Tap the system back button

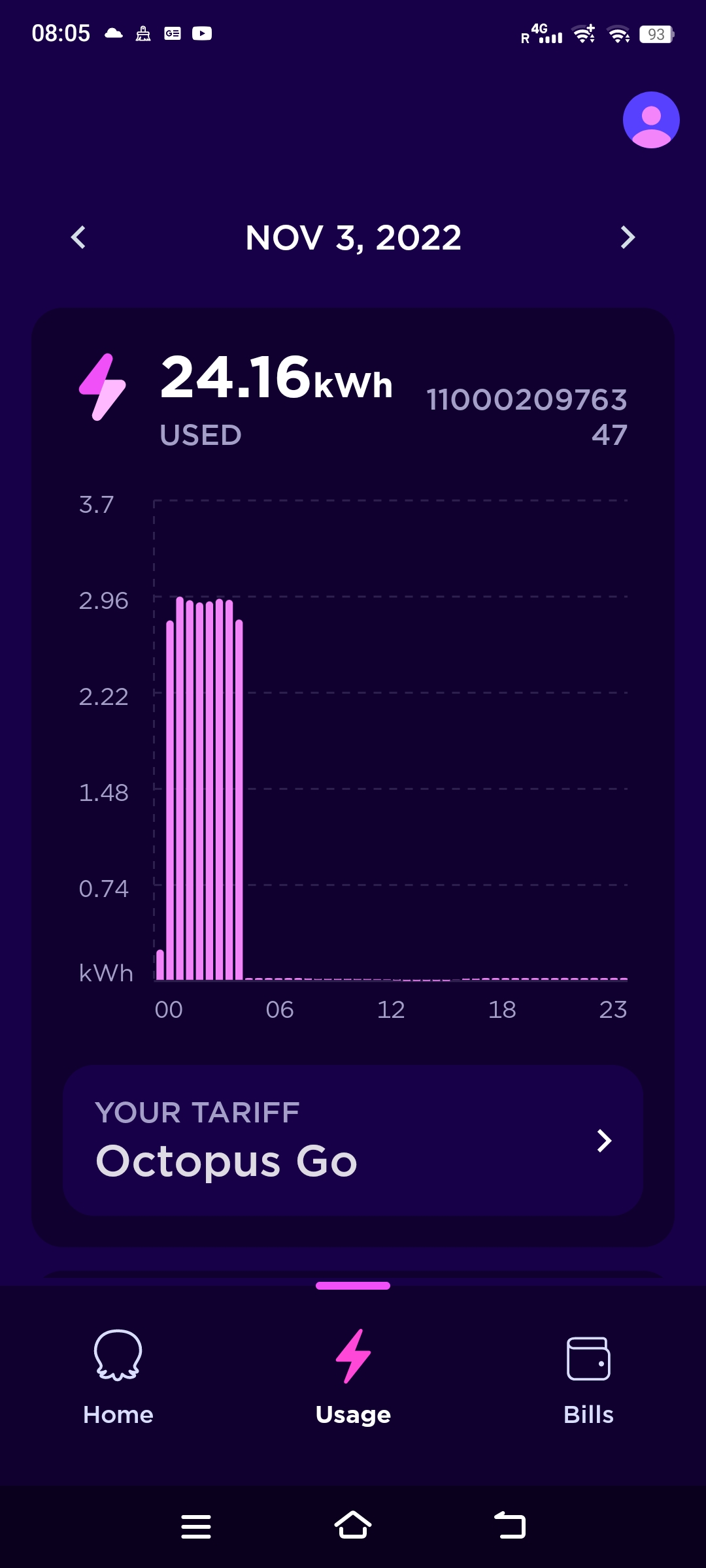pyautogui.click(x=510, y=1526)
